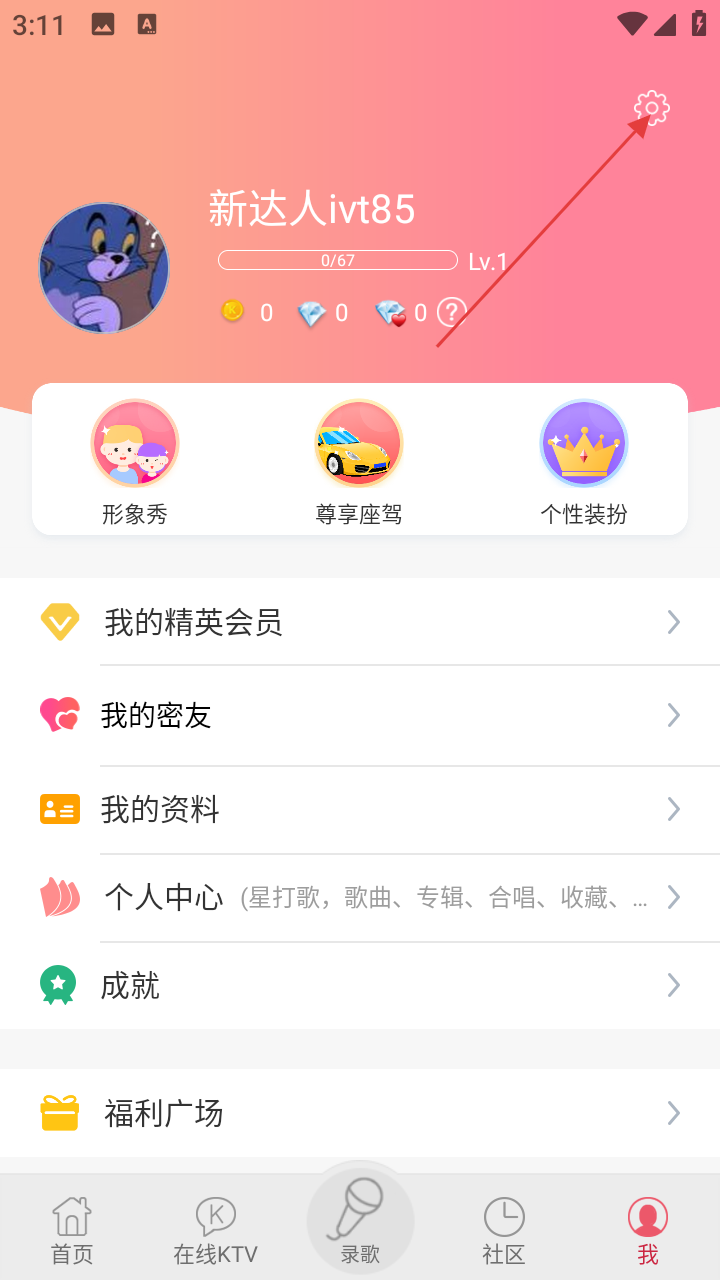Switch to the 首页 home tab

72,1230
